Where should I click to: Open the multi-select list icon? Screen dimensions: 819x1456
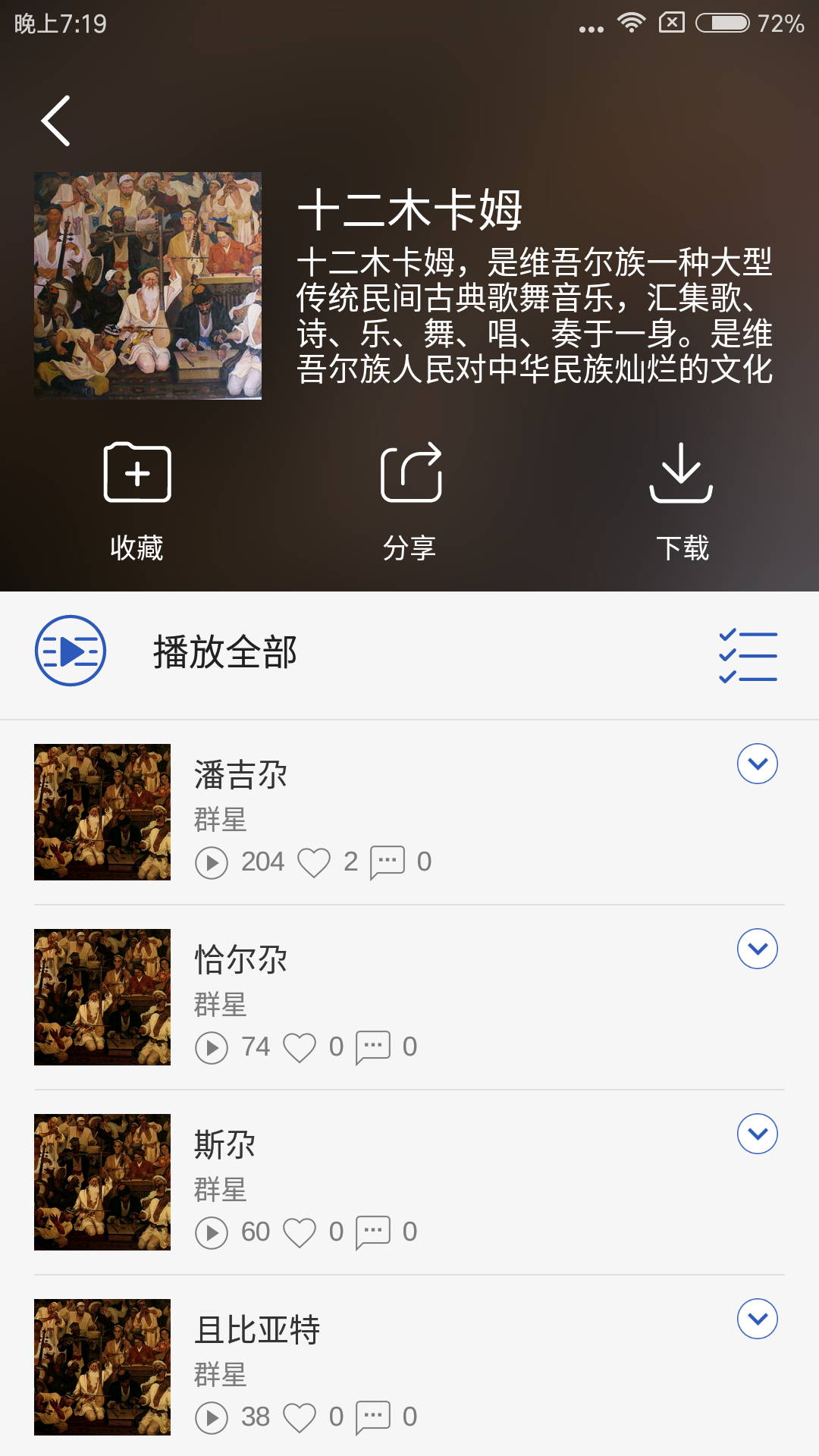748,656
